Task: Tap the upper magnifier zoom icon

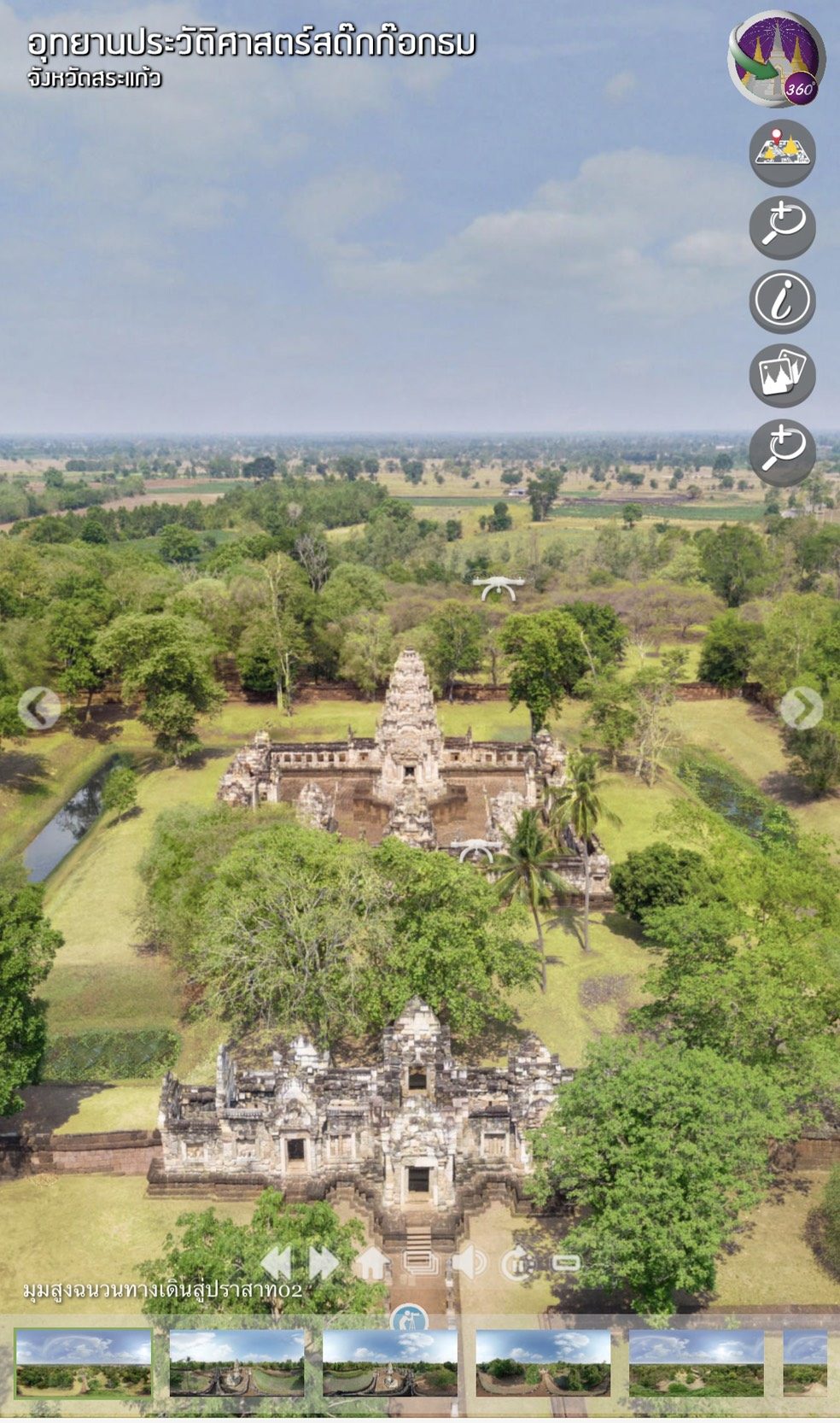Action: (782, 226)
